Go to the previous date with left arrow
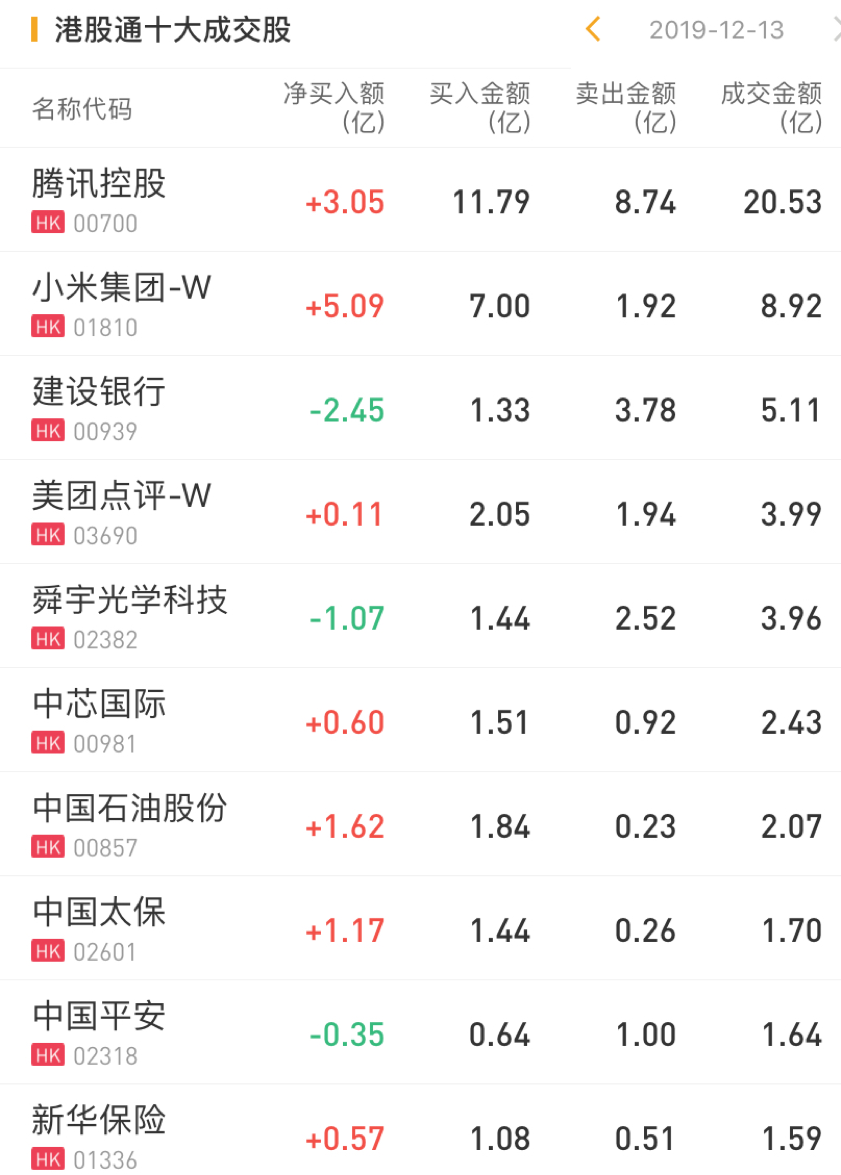The height and width of the screenshot is (1175, 841). pos(593,30)
